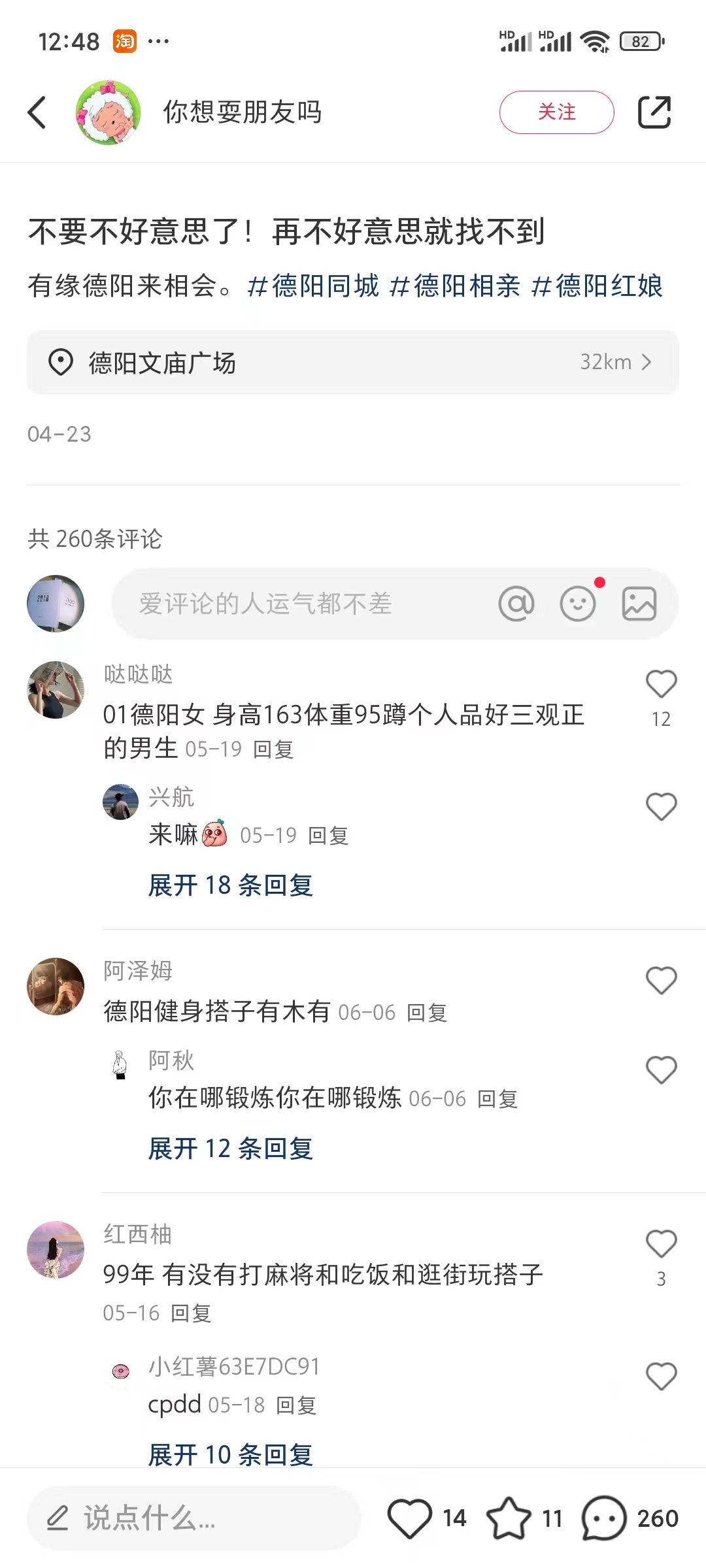Like the post with the bottom heart icon
Viewport: 706px width, 1568px height.
tap(409, 1519)
